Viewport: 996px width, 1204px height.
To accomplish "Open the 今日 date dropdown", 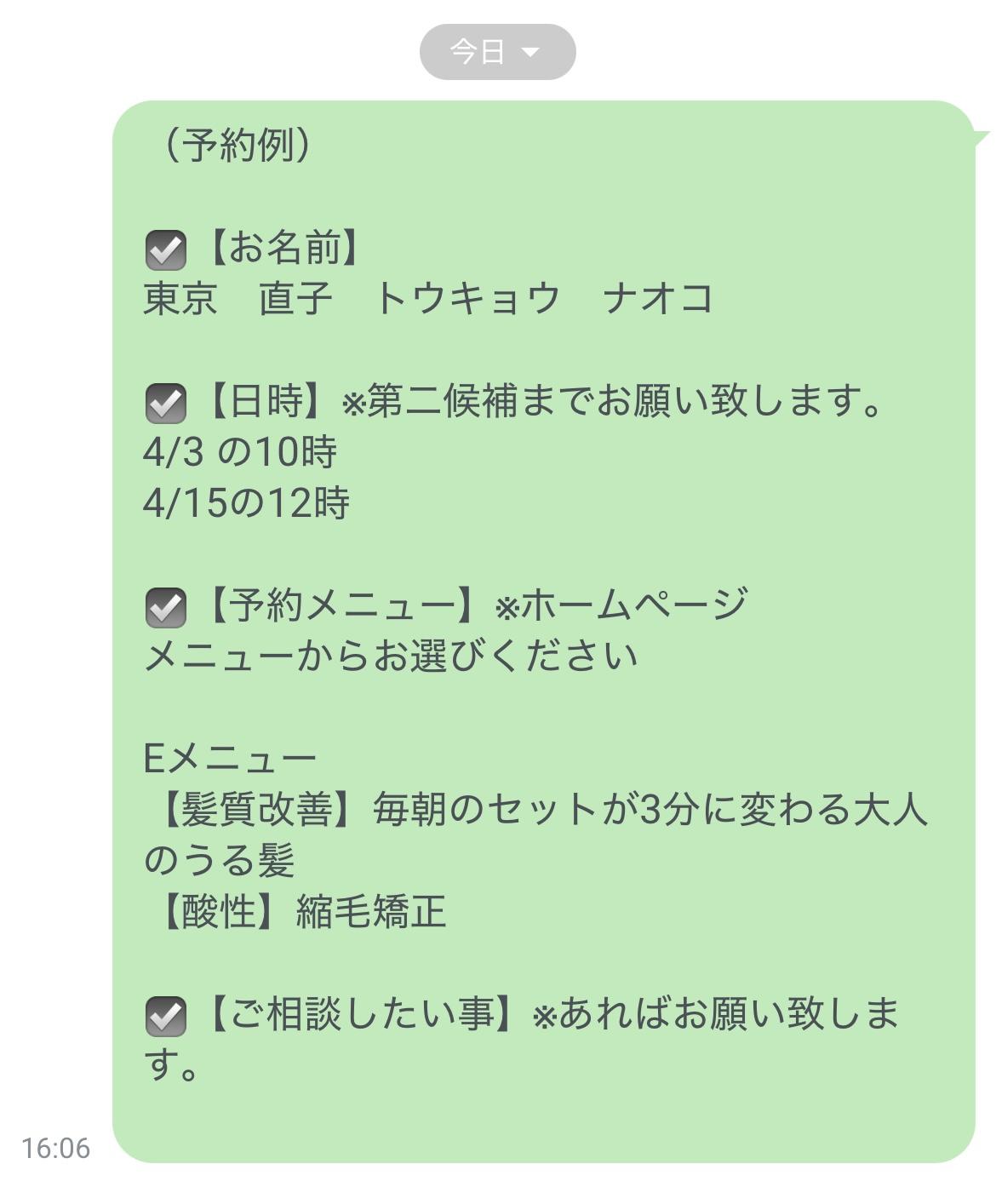I will tap(497, 52).
